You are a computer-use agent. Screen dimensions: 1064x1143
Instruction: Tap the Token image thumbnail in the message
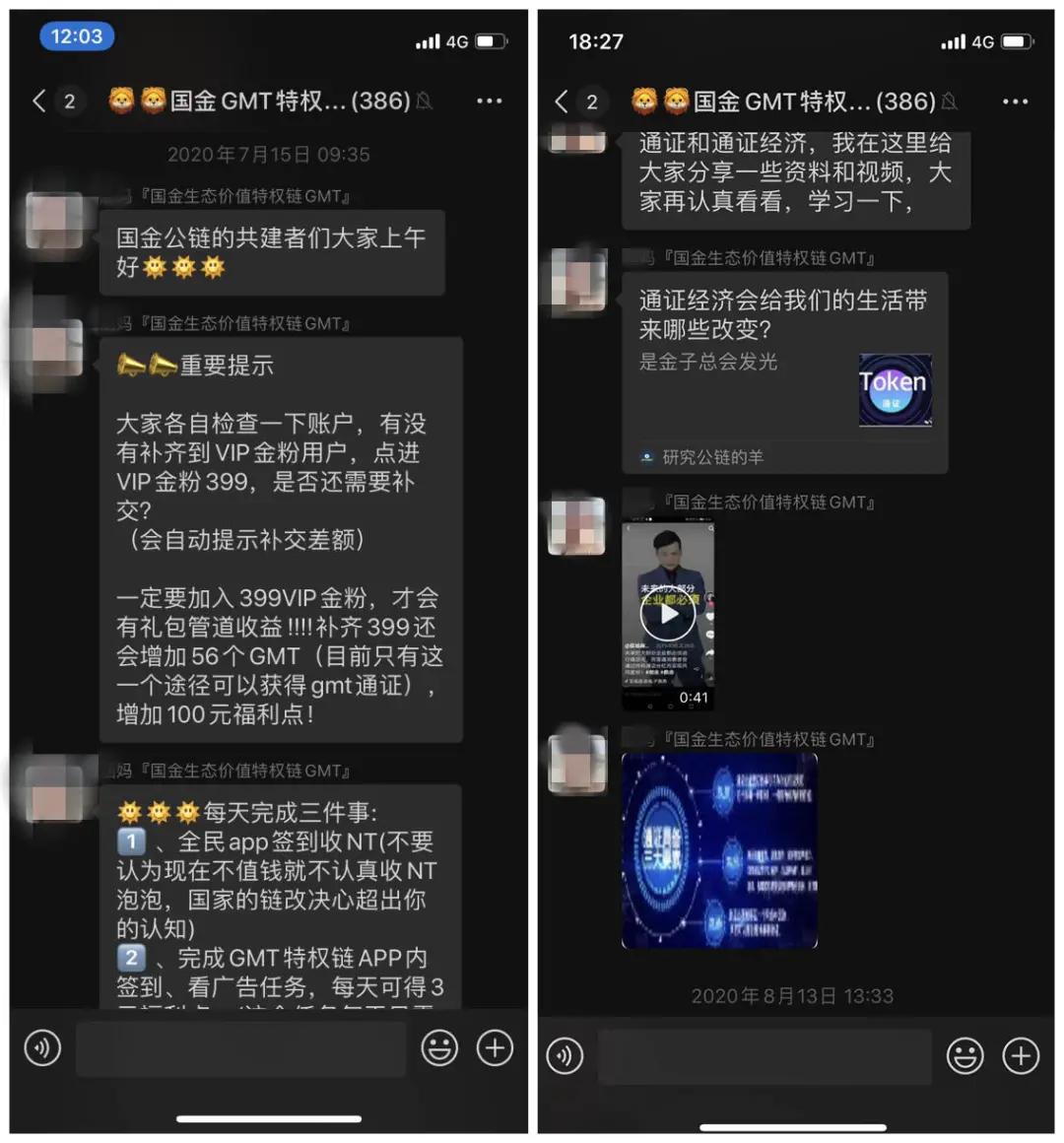894,390
